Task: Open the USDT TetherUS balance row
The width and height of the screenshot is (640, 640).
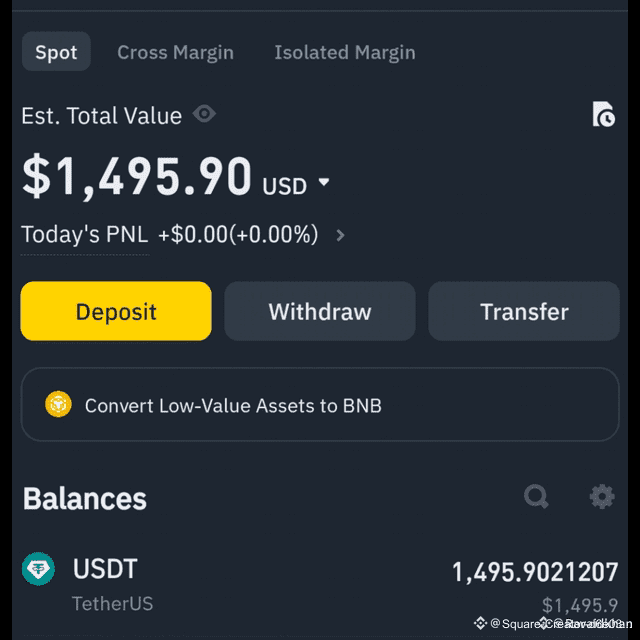Action: 320,585
